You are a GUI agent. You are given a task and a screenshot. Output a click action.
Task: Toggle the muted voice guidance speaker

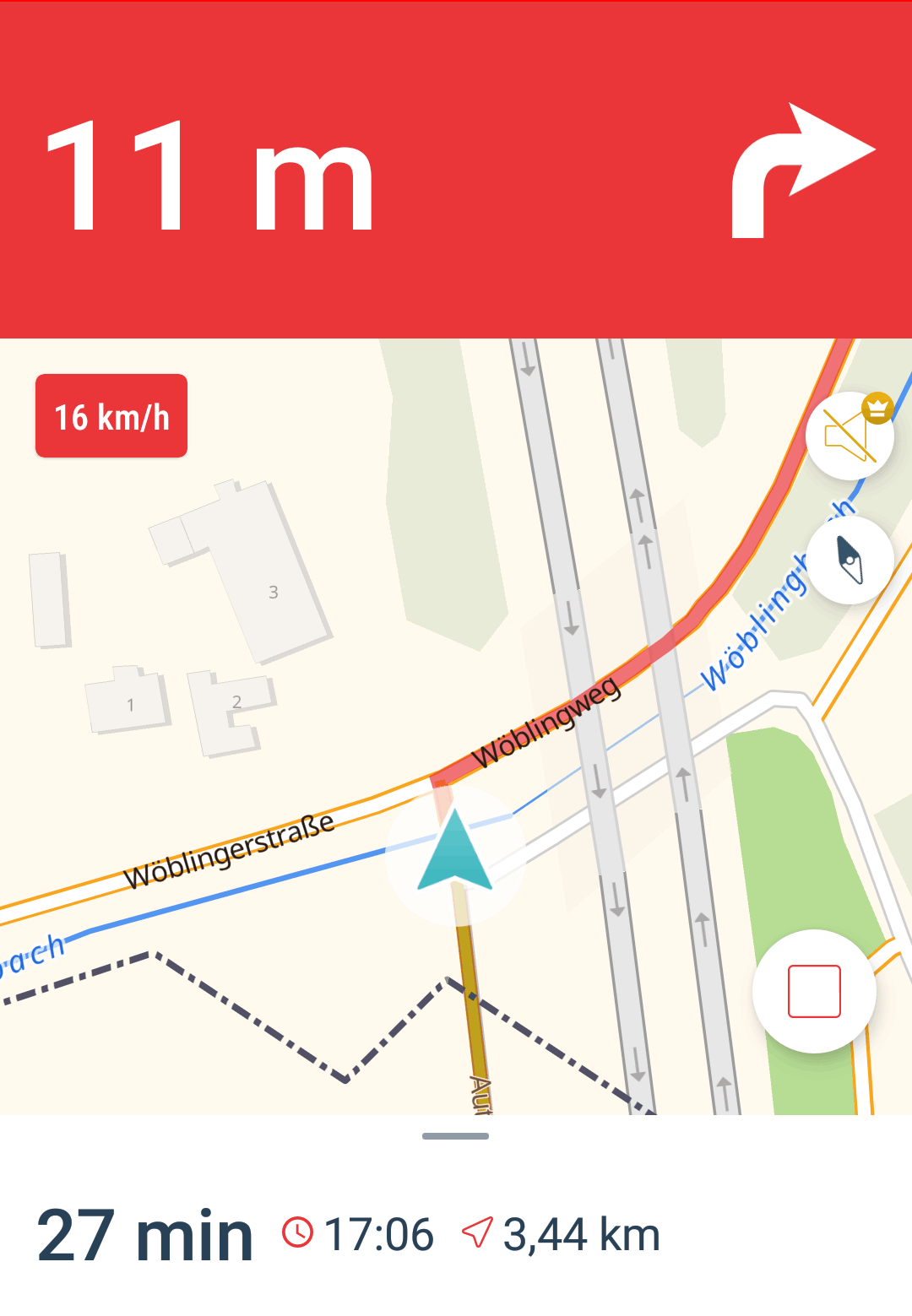(849, 436)
